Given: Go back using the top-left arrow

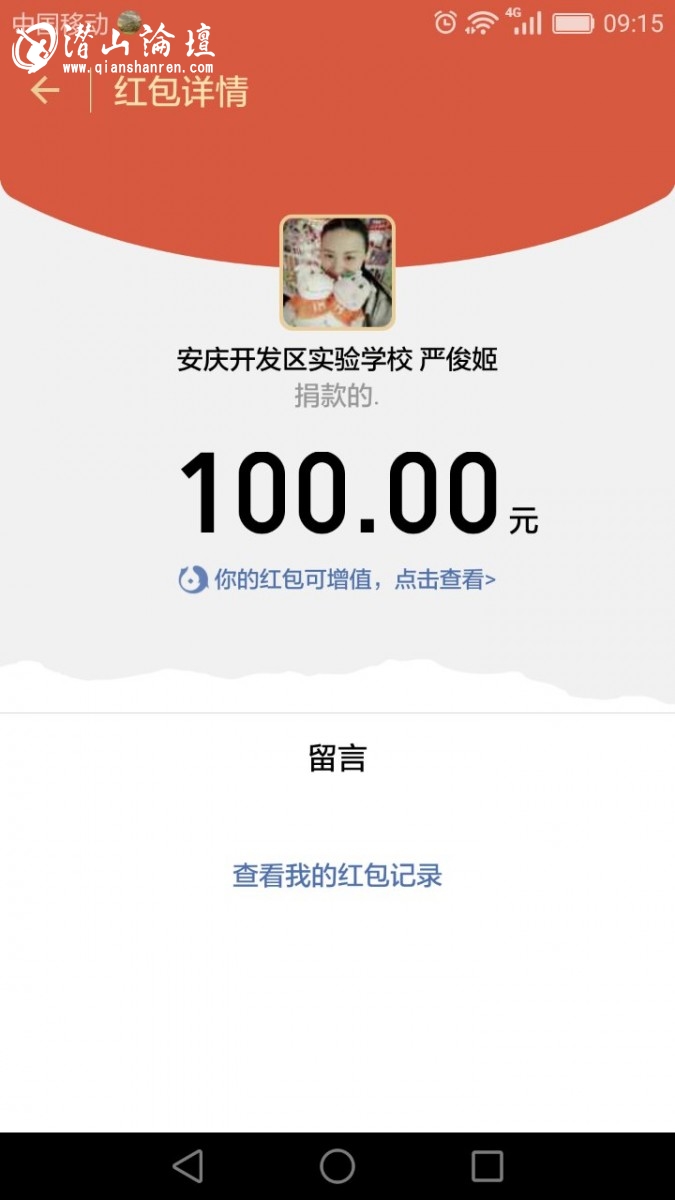Looking at the screenshot, I should tap(45, 91).
